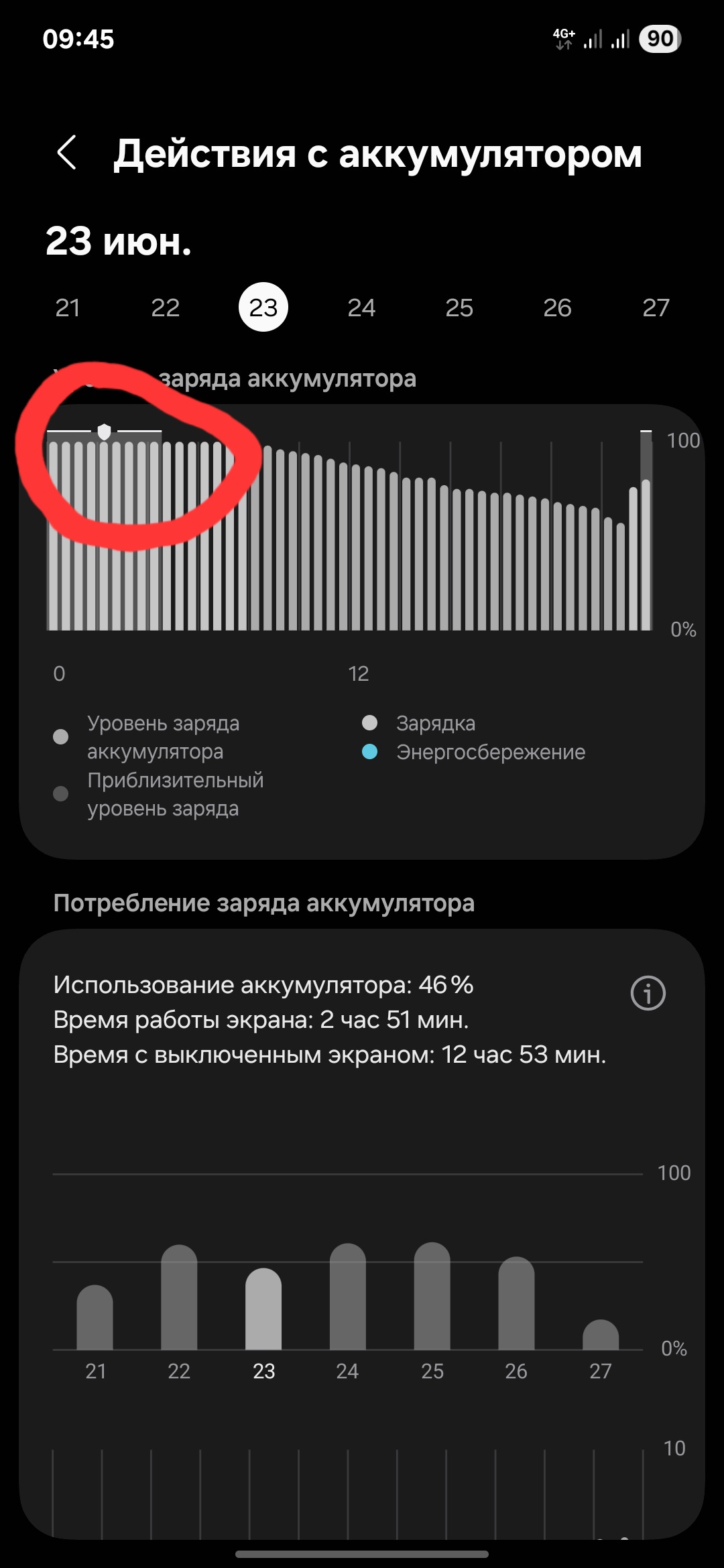The image size is (724, 1568).
Task: Open the battery usage info icon
Action: click(x=648, y=993)
